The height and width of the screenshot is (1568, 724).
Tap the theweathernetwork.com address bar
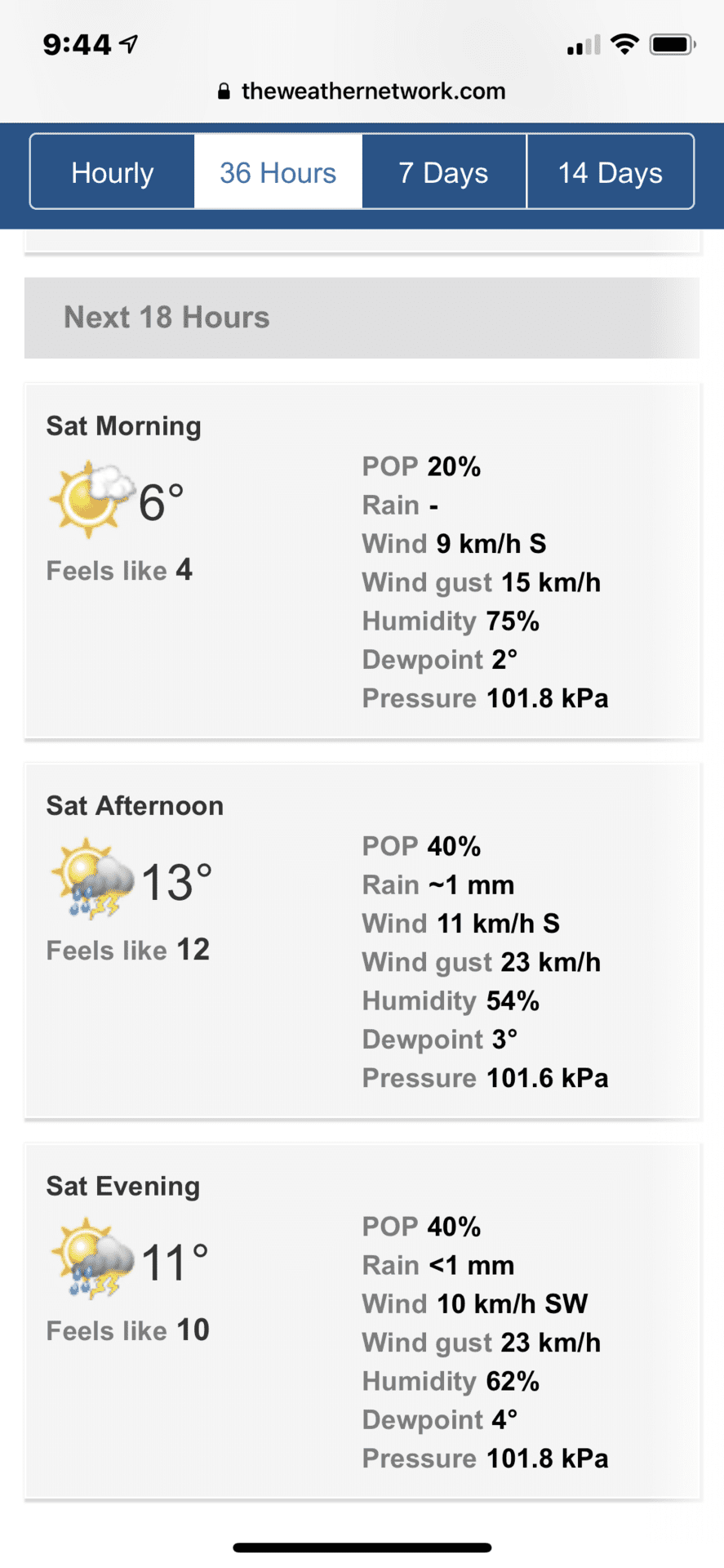362,91
